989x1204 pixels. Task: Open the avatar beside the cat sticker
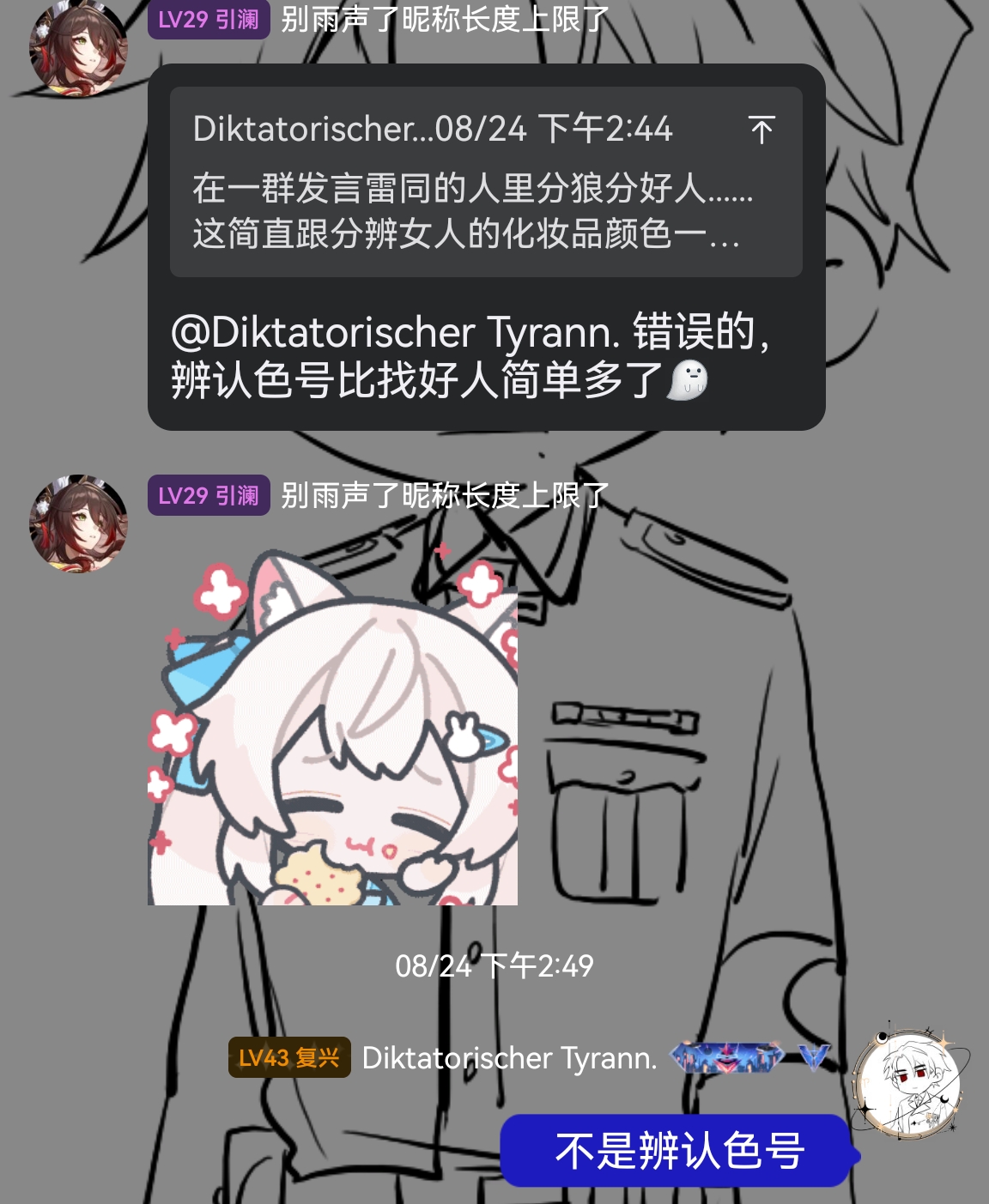click(78, 523)
